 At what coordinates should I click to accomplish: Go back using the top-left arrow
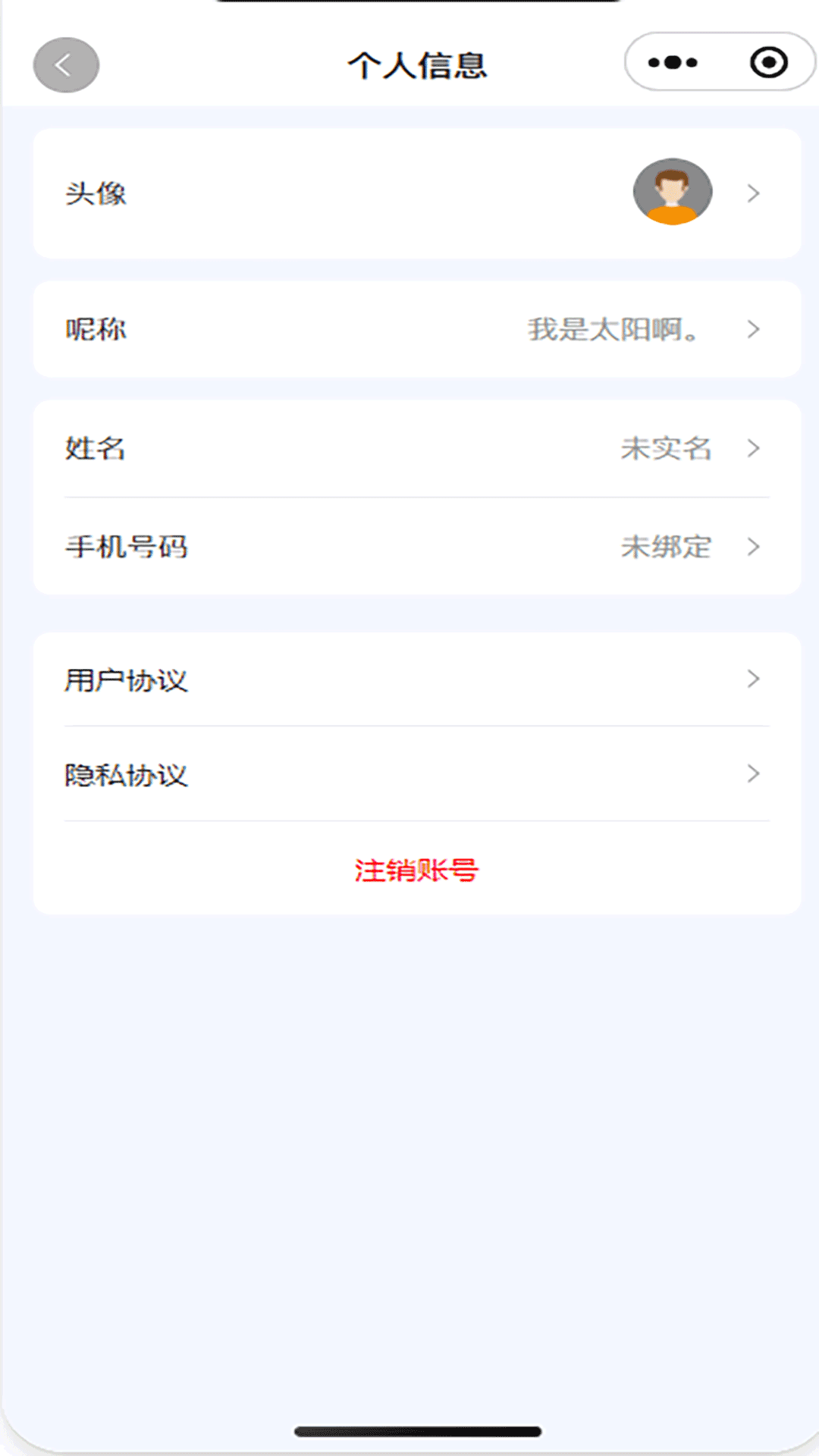coord(66,65)
